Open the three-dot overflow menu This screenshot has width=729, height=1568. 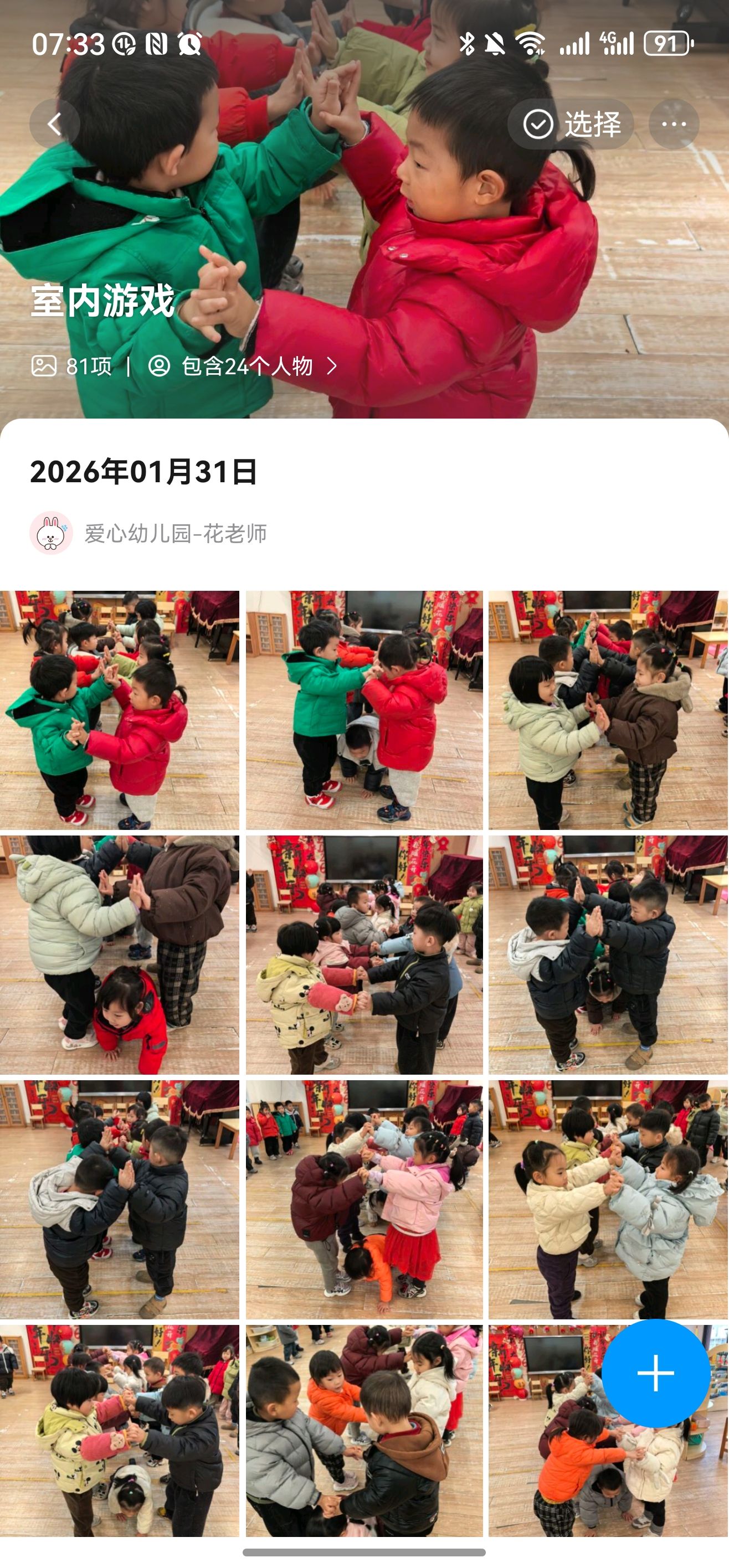pos(674,124)
